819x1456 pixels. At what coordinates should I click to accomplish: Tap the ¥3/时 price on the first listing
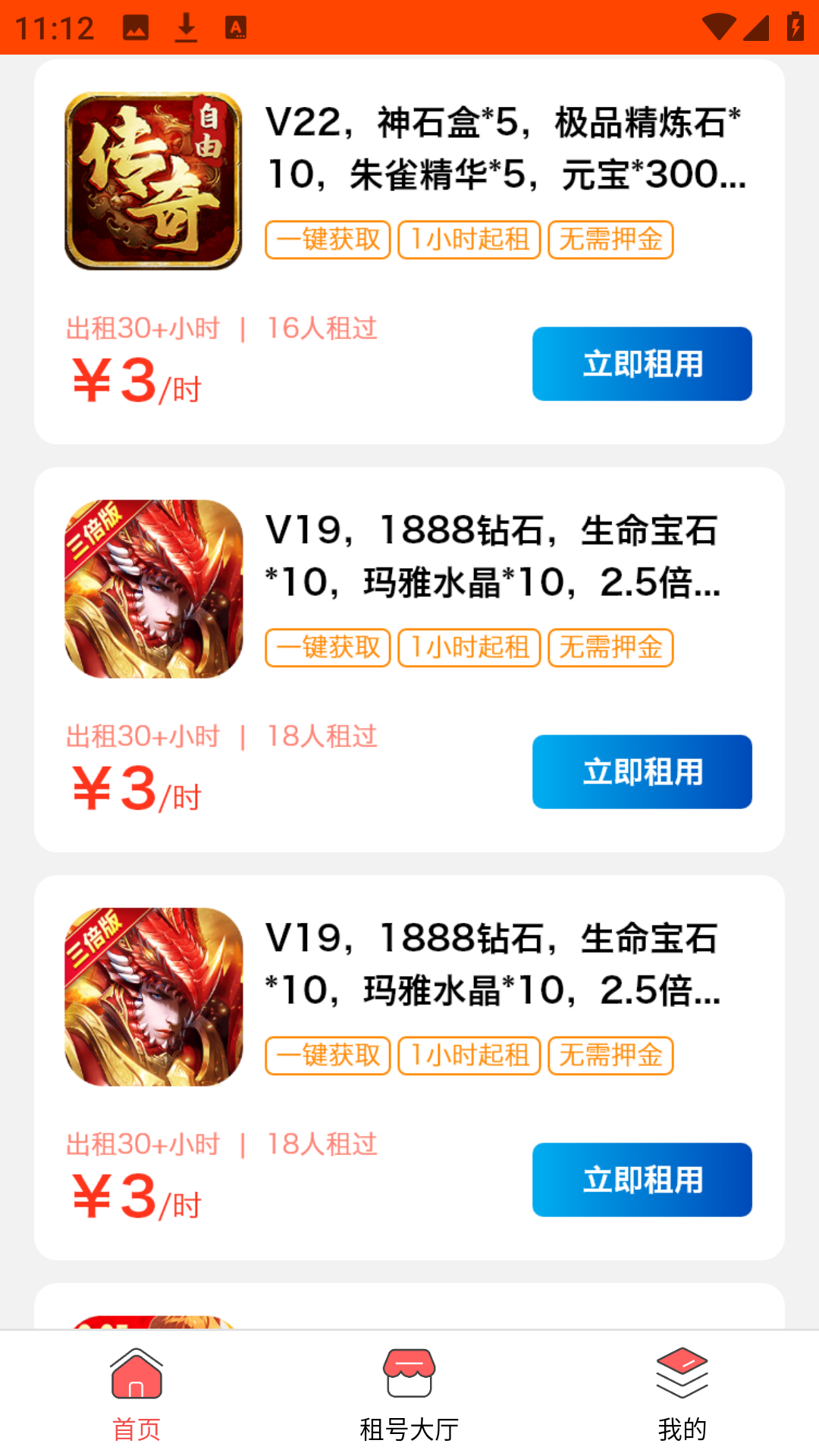[x=134, y=381]
